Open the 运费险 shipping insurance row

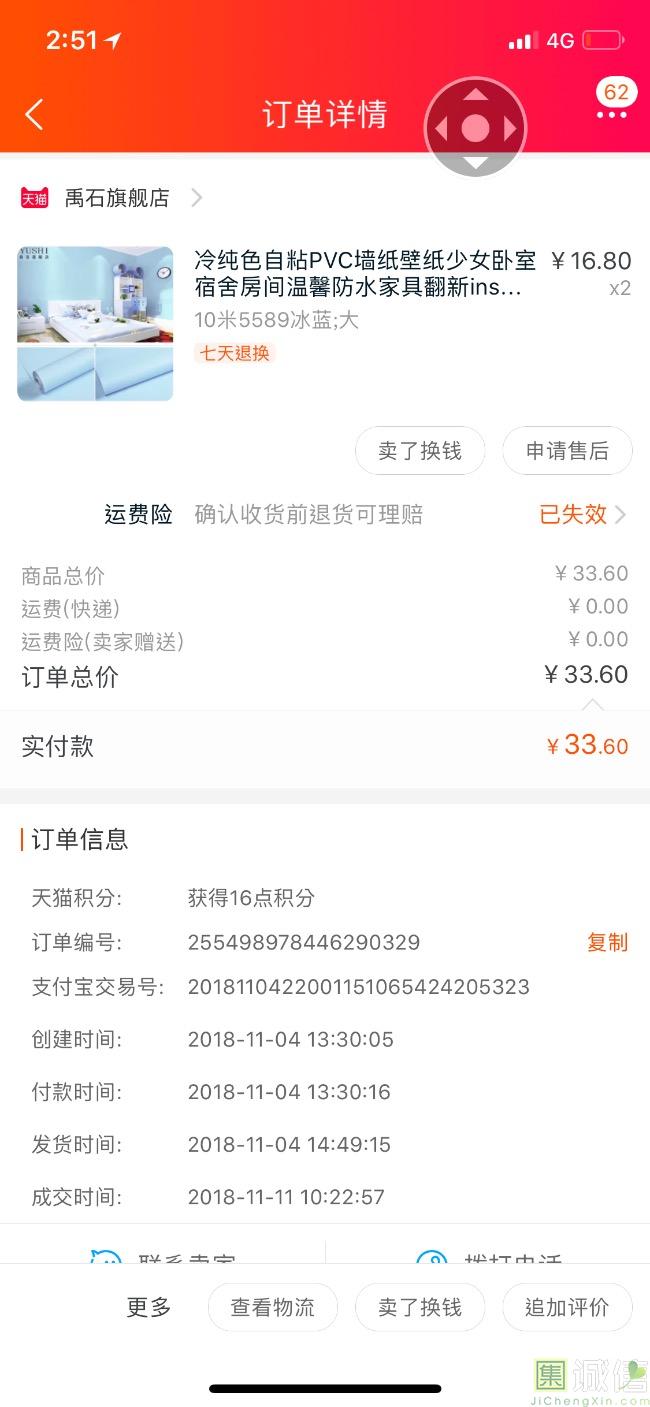(365, 514)
